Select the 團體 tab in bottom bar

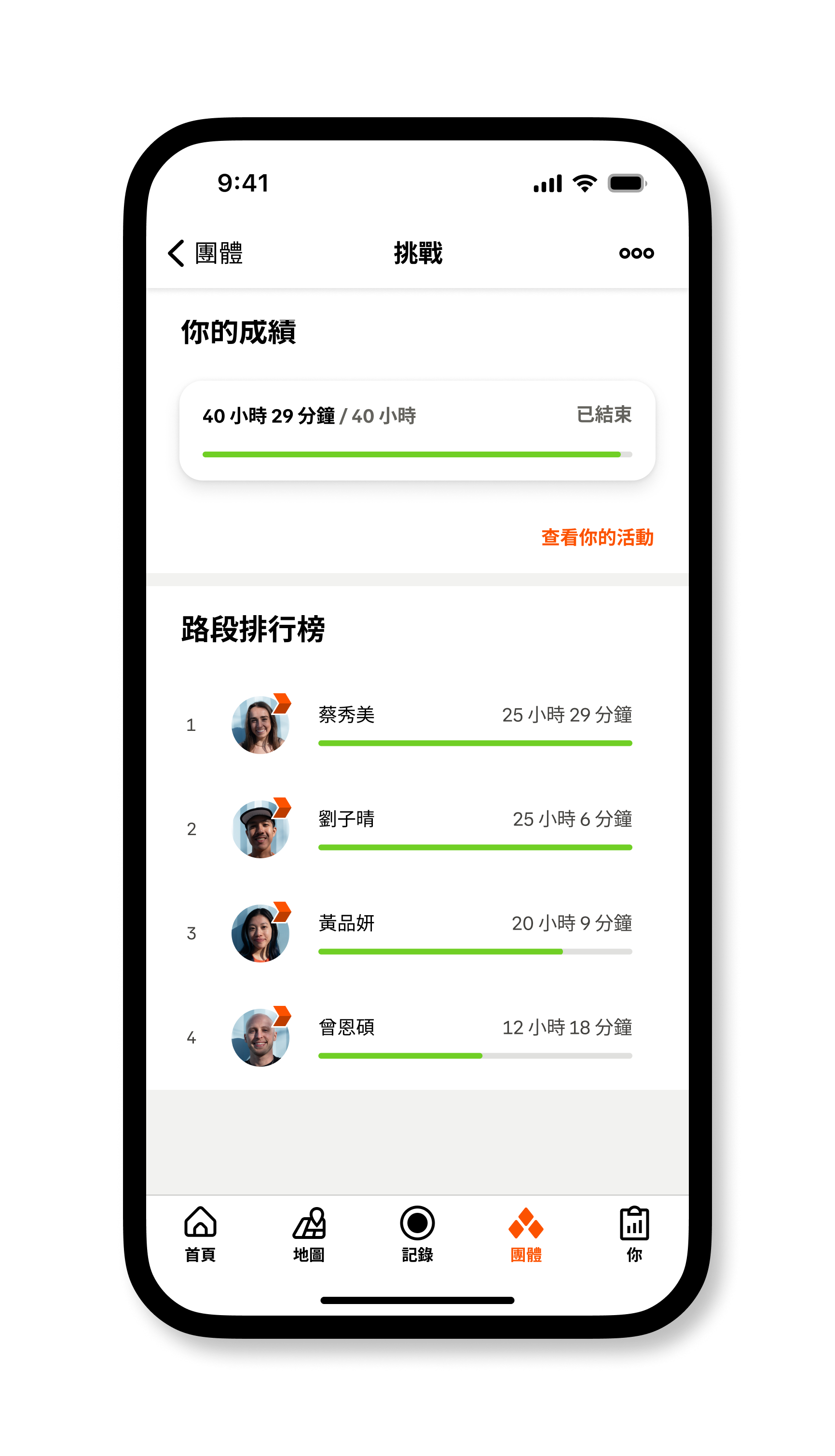click(526, 1234)
